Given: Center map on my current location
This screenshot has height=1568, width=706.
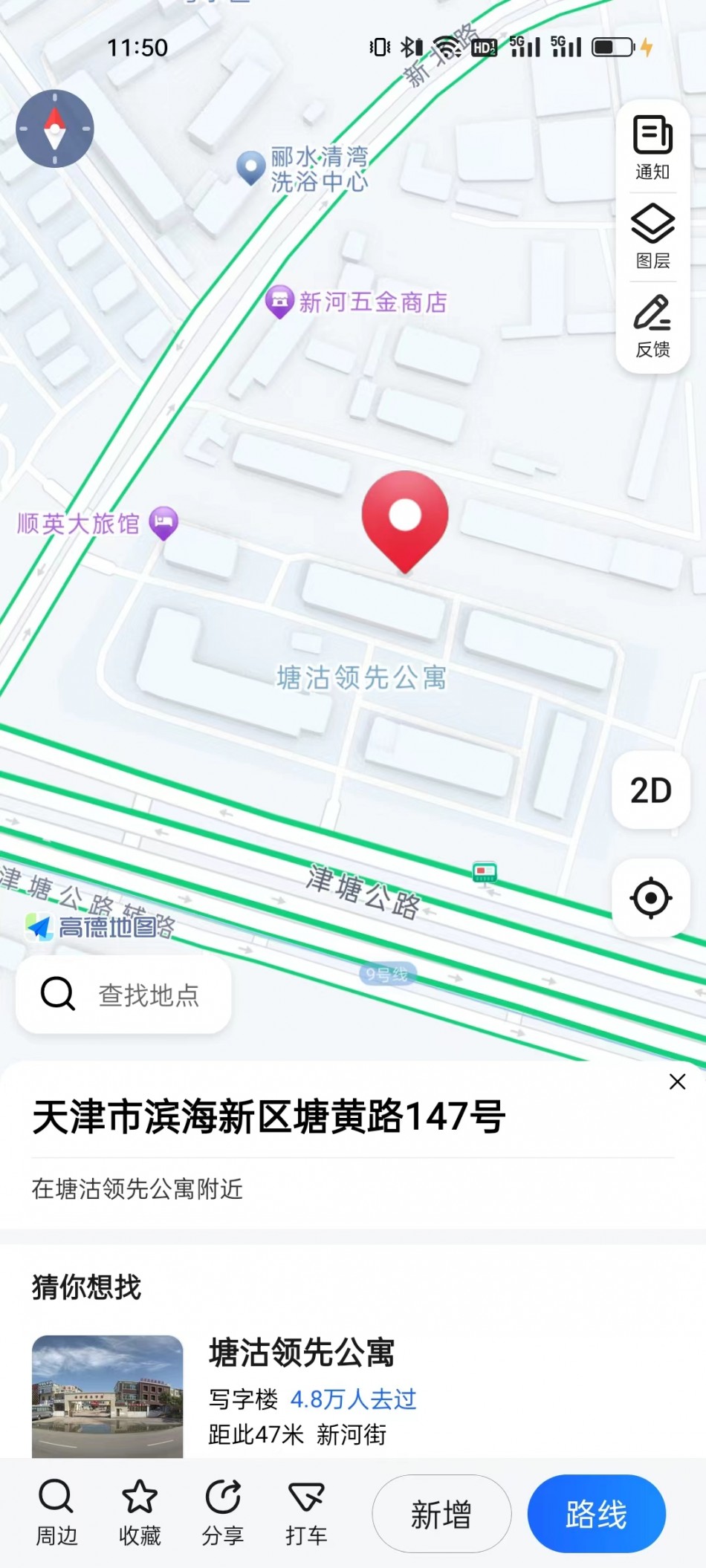Looking at the screenshot, I should pos(650,897).
